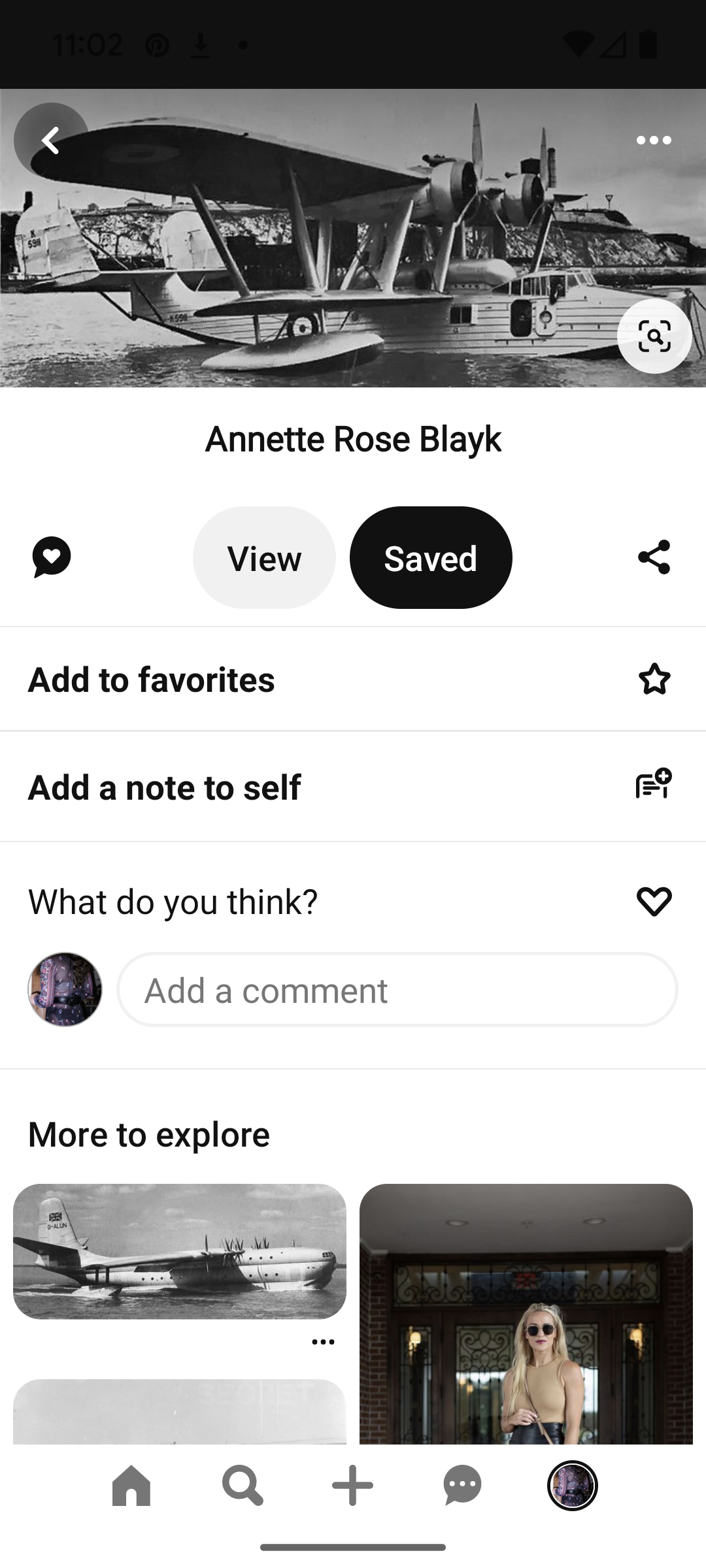
Task: Tap Annette Rose Blayk's name
Action: (352, 438)
